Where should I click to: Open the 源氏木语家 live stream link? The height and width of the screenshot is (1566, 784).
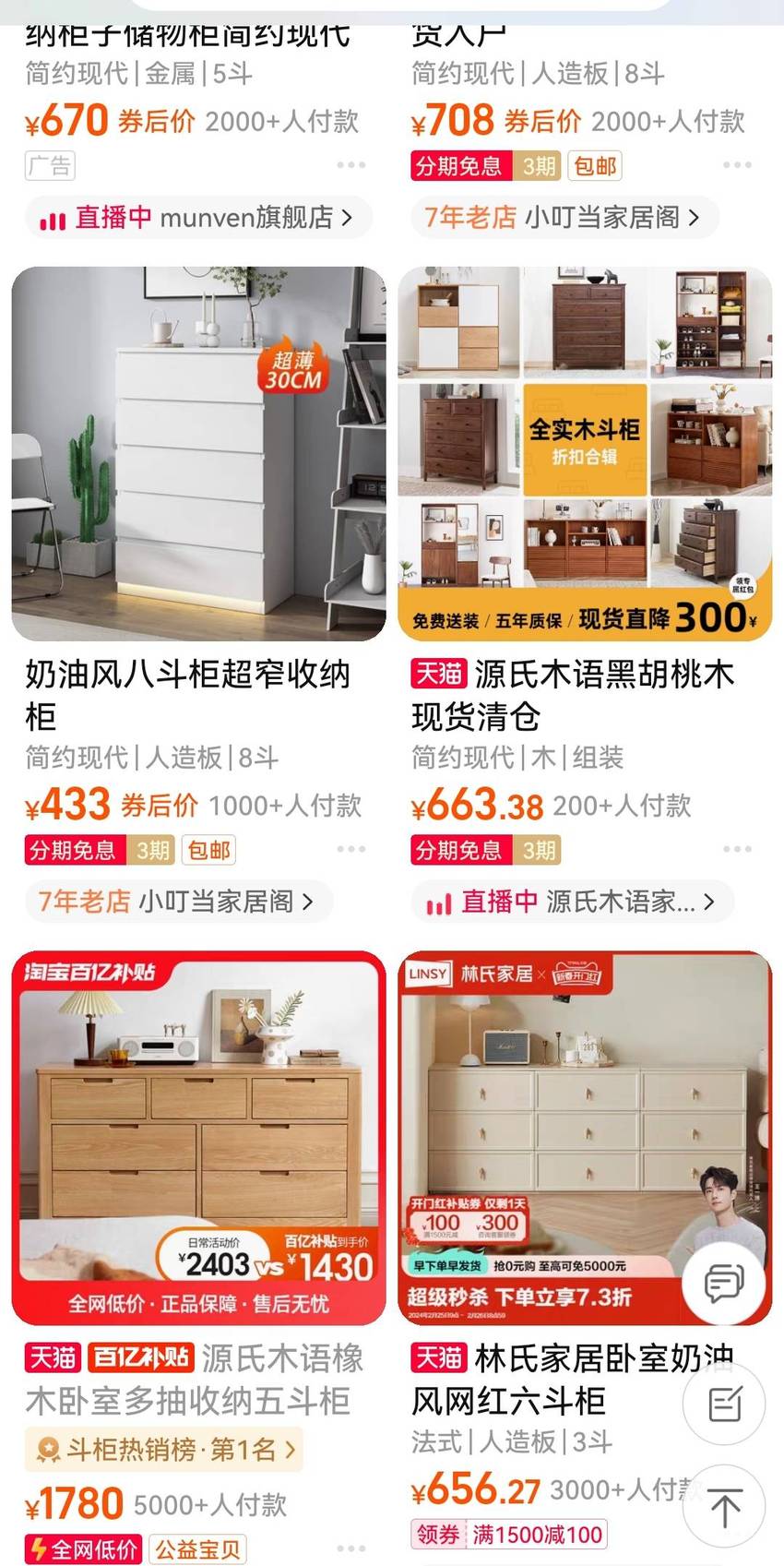573,902
